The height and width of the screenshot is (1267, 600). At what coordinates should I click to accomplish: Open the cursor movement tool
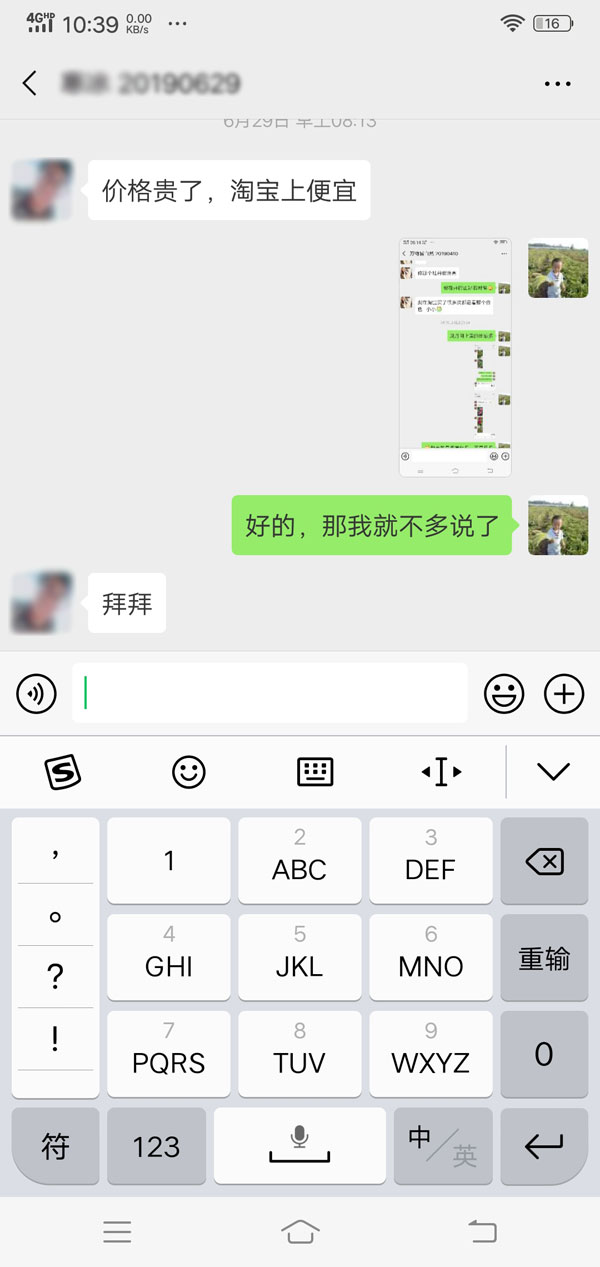[x=441, y=771]
